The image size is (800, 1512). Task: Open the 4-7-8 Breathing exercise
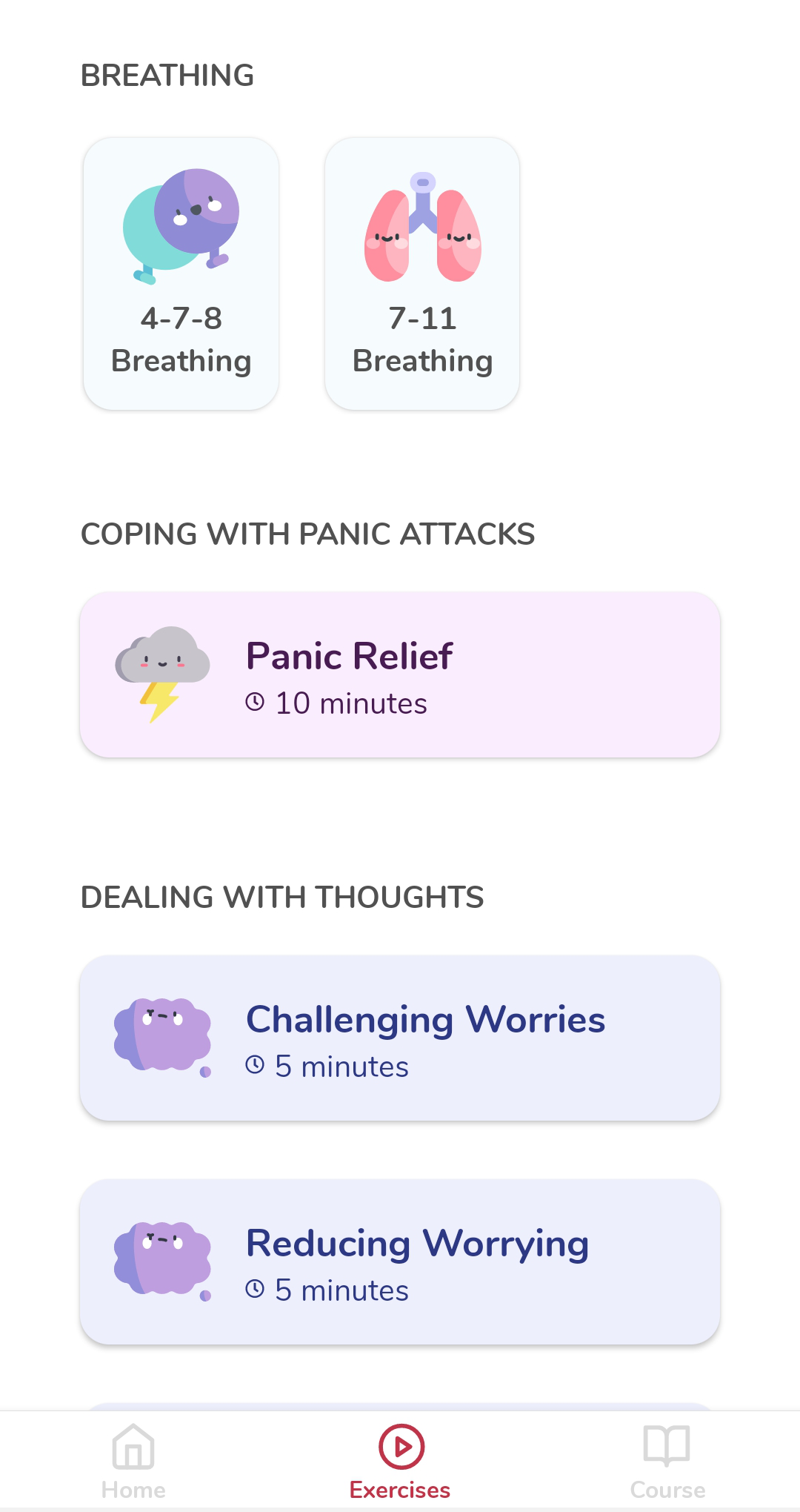coord(181,273)
